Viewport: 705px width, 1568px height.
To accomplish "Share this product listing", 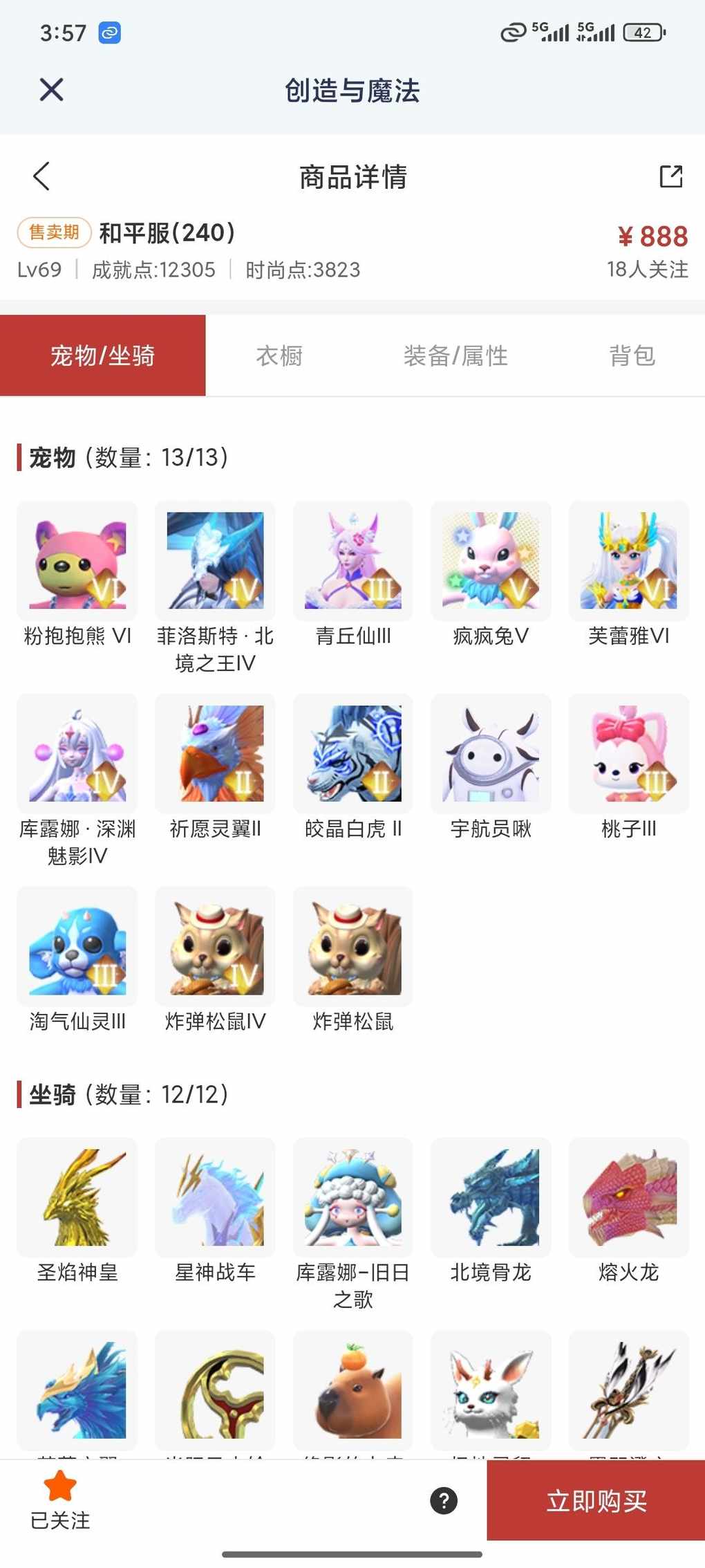I will (x=670, y=176).
